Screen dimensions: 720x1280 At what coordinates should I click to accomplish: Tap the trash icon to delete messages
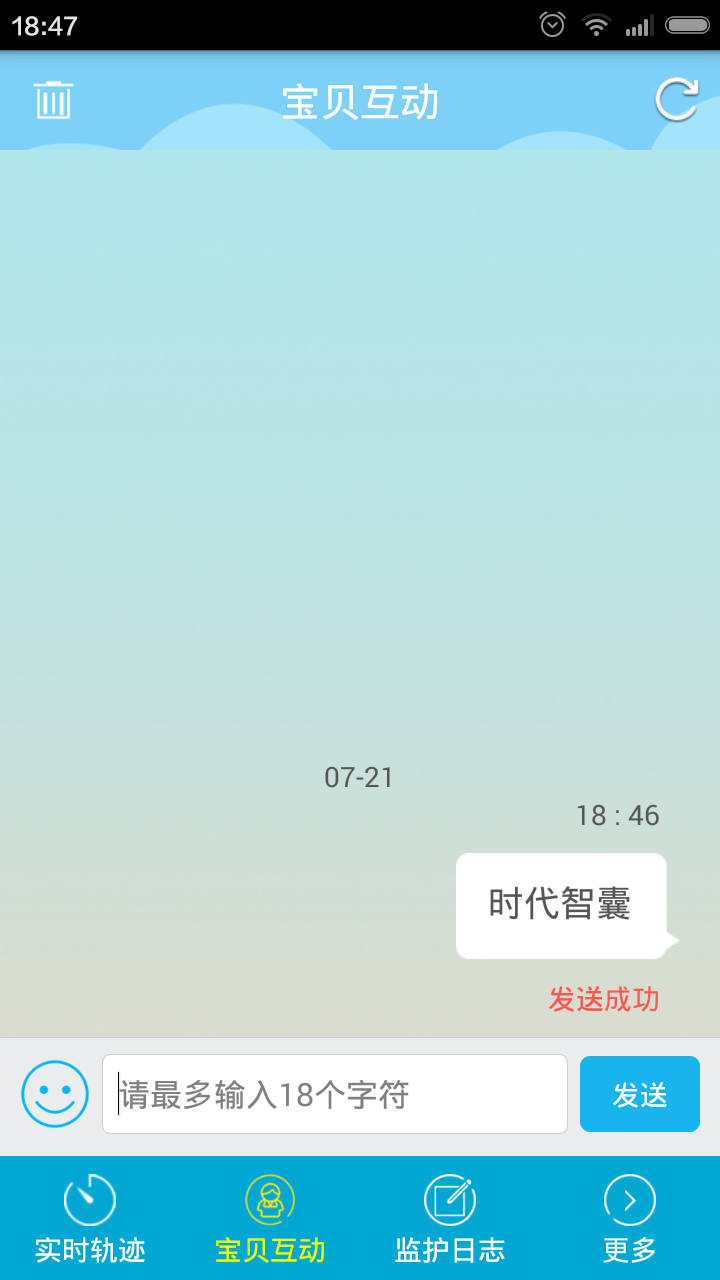(x=54, y=100)
